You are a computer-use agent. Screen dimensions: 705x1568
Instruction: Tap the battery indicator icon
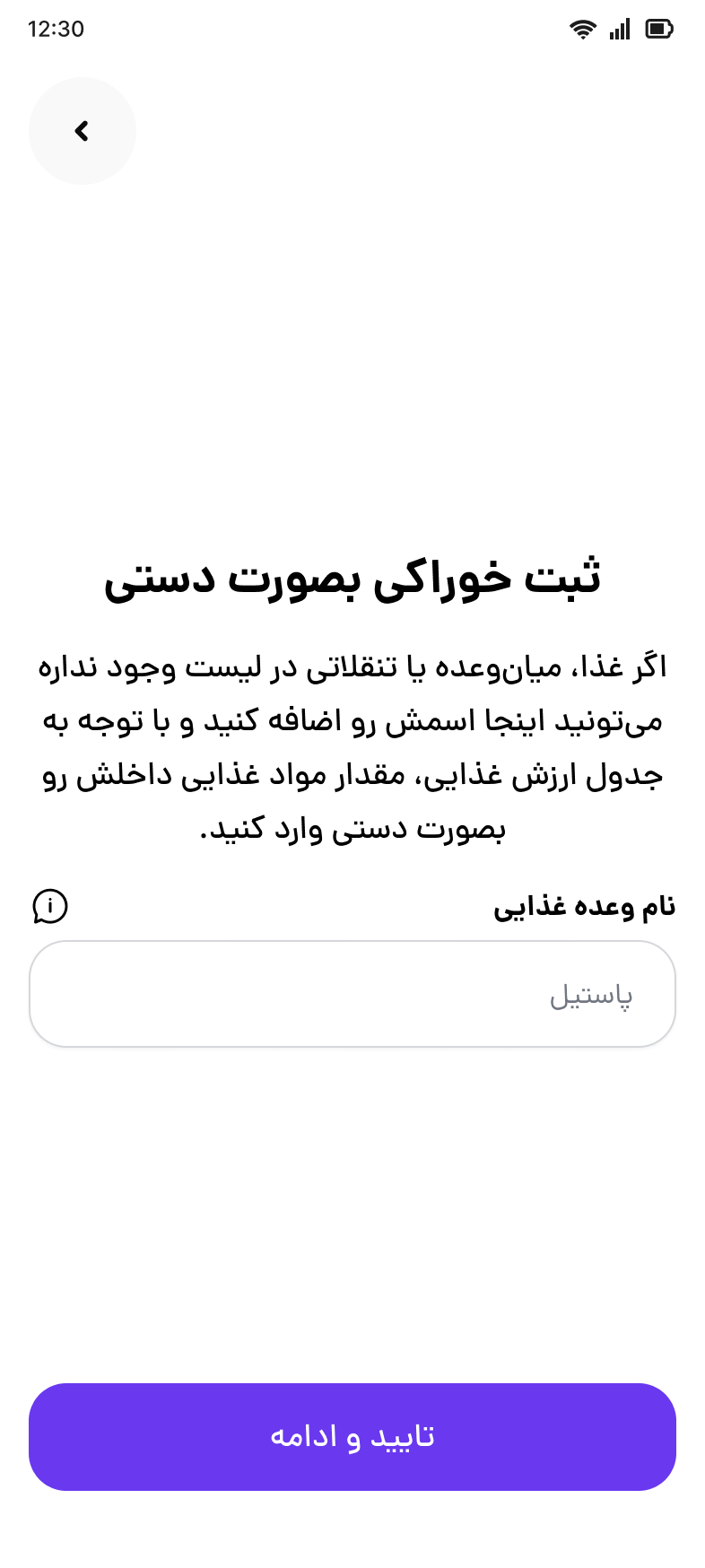click(659, 28)
